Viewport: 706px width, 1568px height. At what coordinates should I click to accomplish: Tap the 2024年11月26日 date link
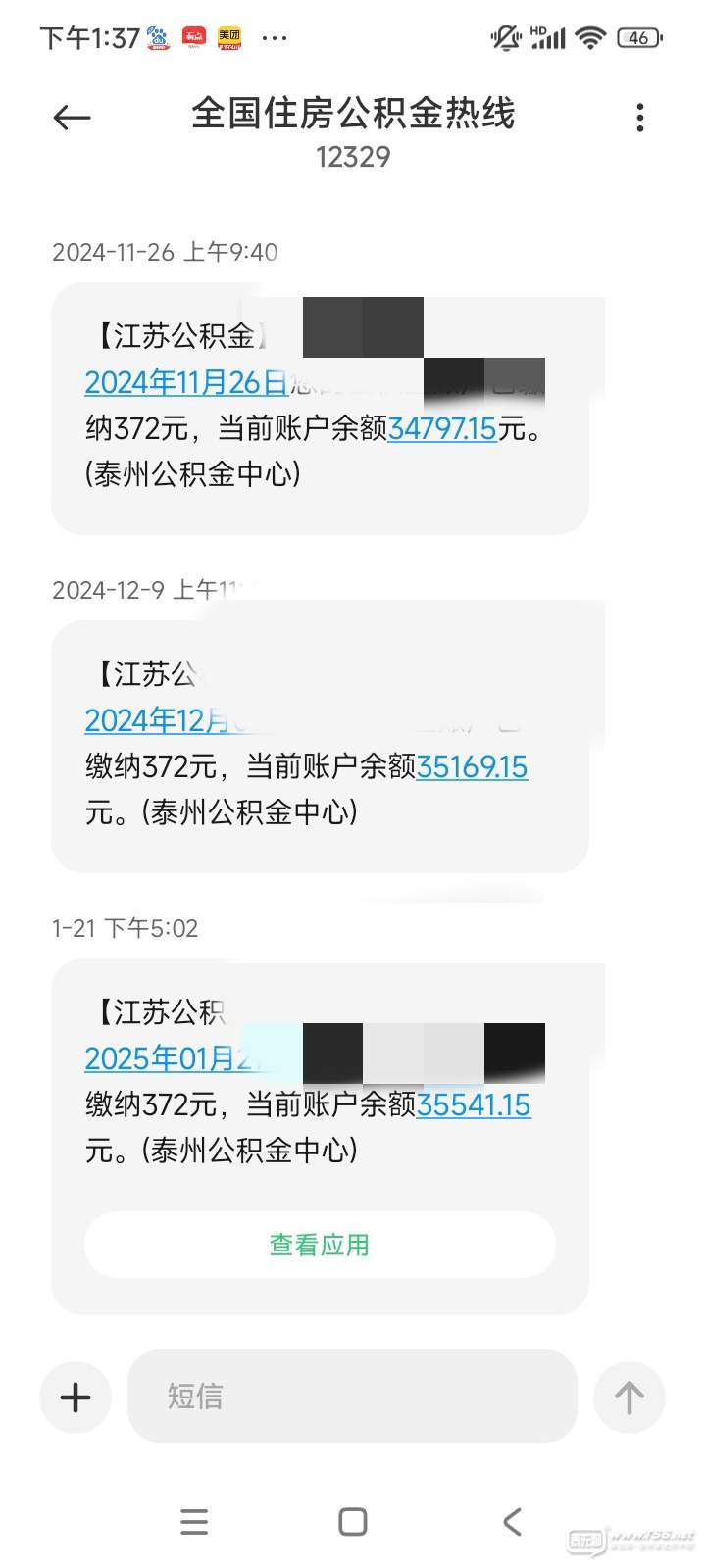(186, 382)
